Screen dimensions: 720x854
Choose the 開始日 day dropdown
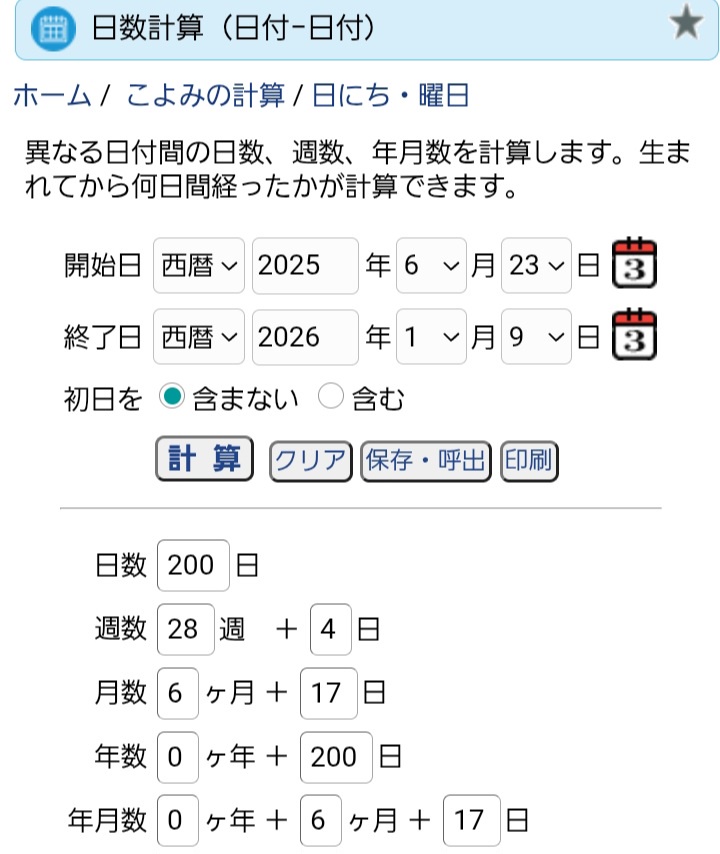point(536,266)
